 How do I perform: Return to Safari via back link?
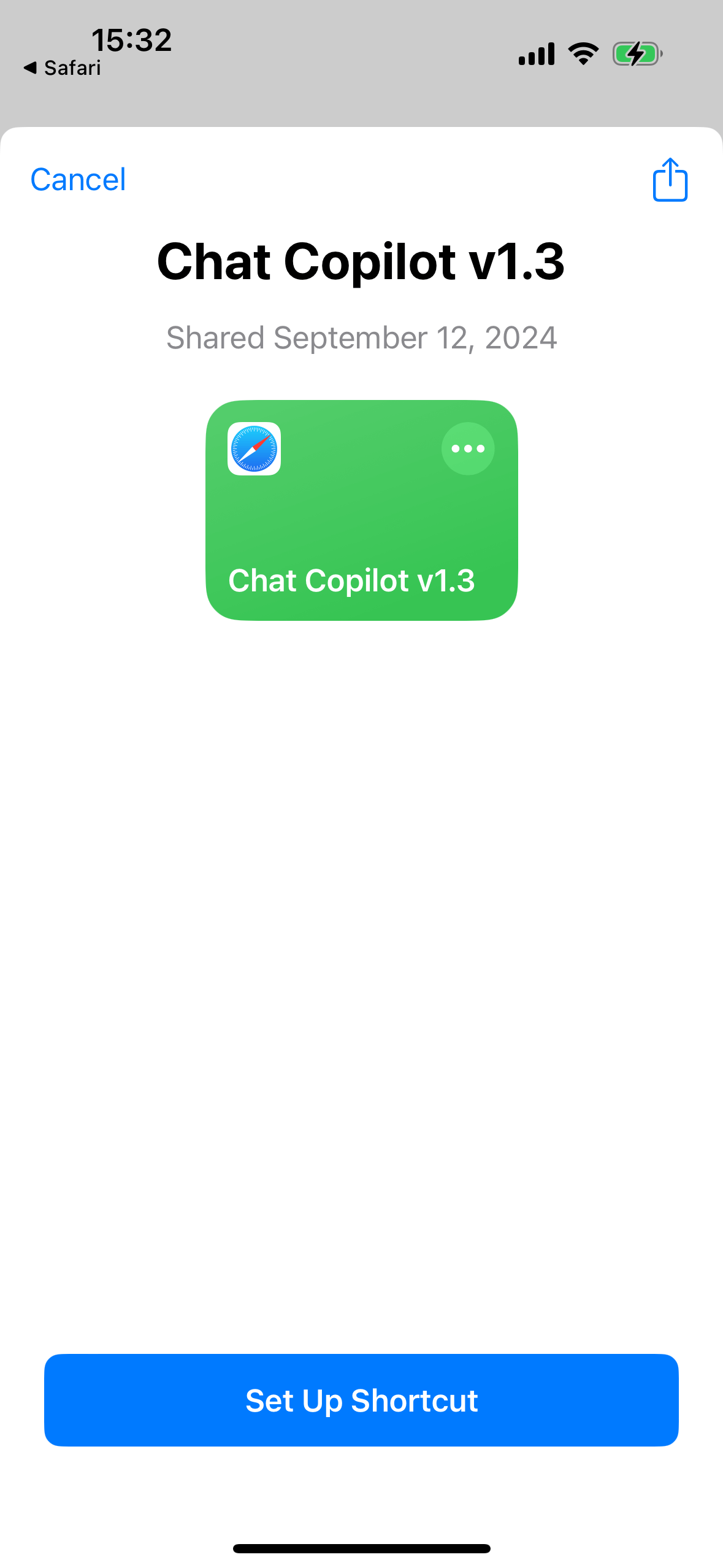pyautogui.click(x=62, y=67)
